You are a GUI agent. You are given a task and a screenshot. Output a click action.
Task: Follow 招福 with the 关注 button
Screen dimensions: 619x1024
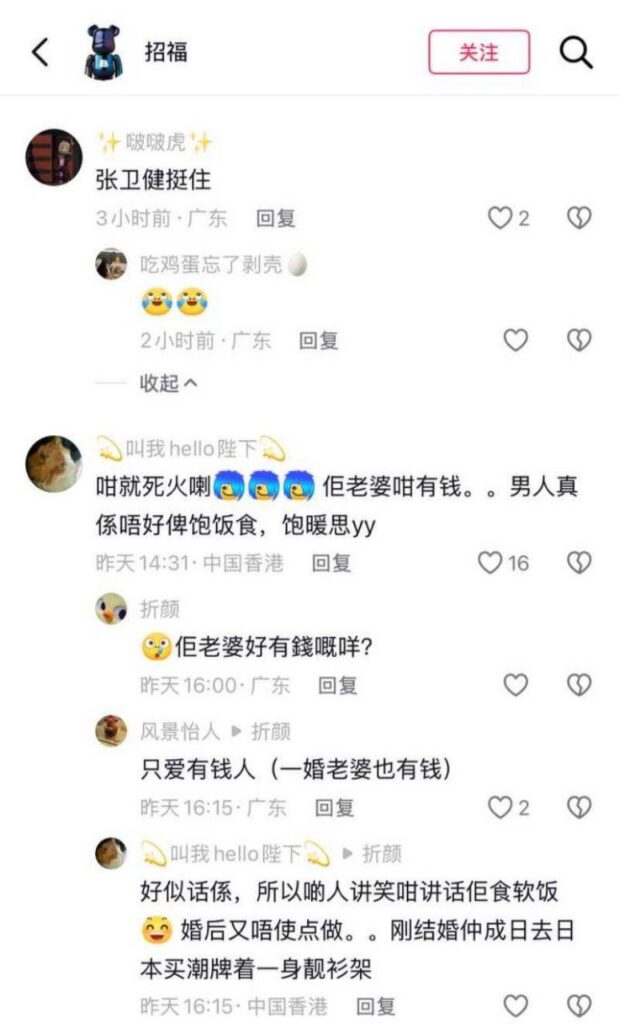pyautogui.click(x=479, y=52)
